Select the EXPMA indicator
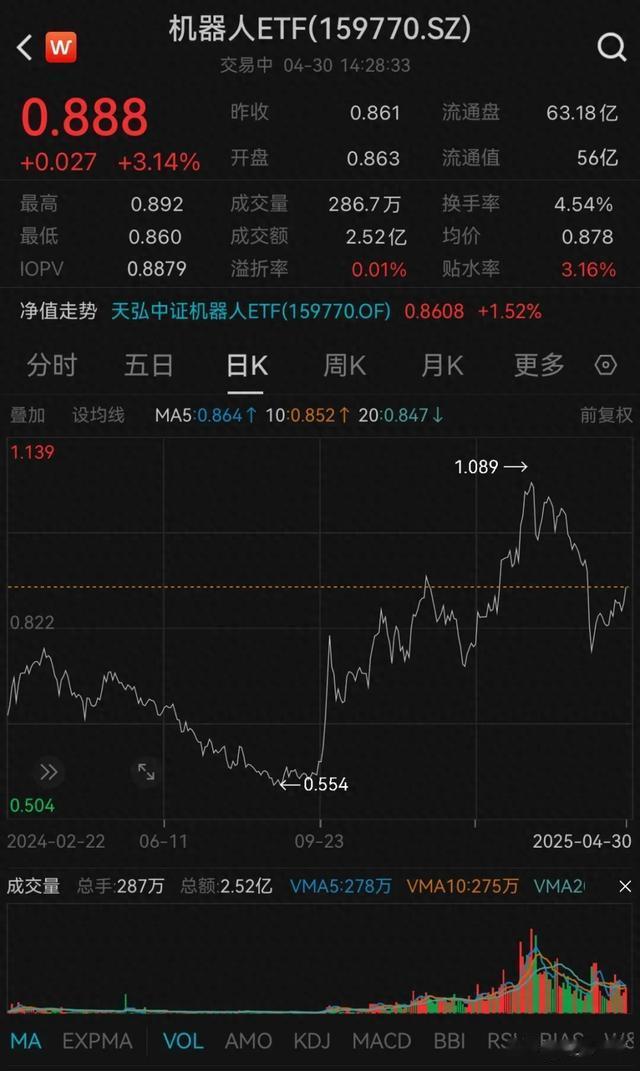 coord(97,1041)
